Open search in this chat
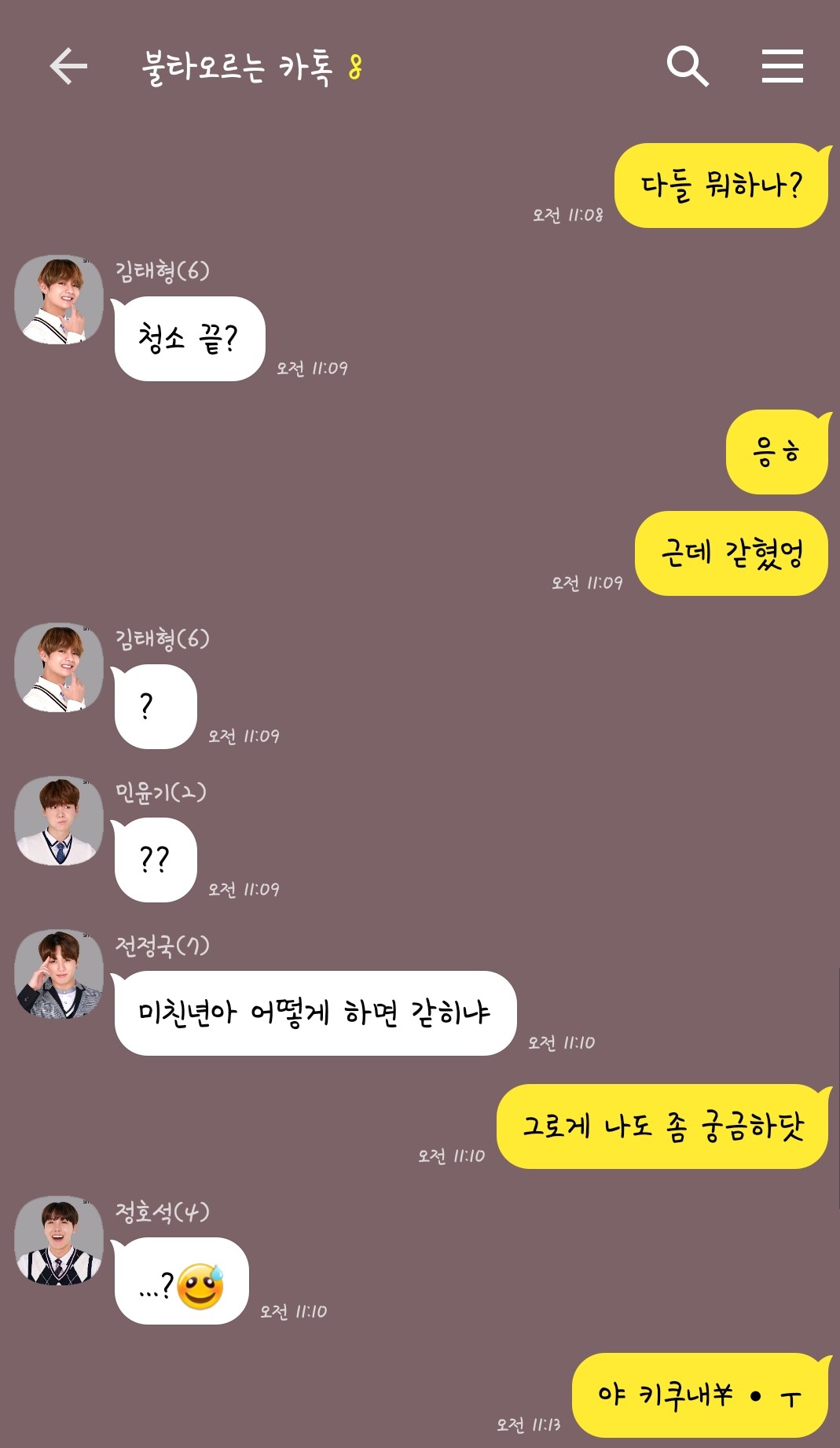This screenshot has width=840, height=1448. point(688,66)
